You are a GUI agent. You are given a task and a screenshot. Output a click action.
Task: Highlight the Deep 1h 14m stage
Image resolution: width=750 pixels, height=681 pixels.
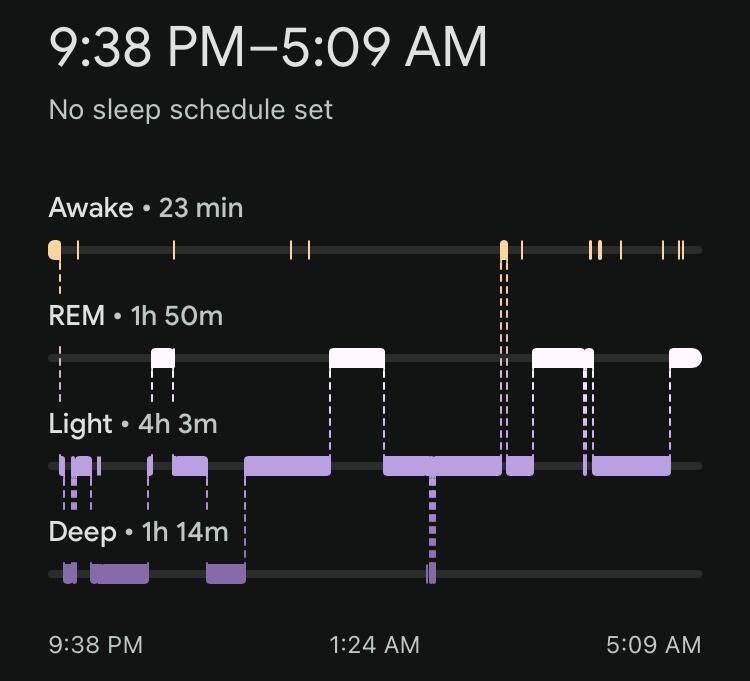tap(375, 552)
